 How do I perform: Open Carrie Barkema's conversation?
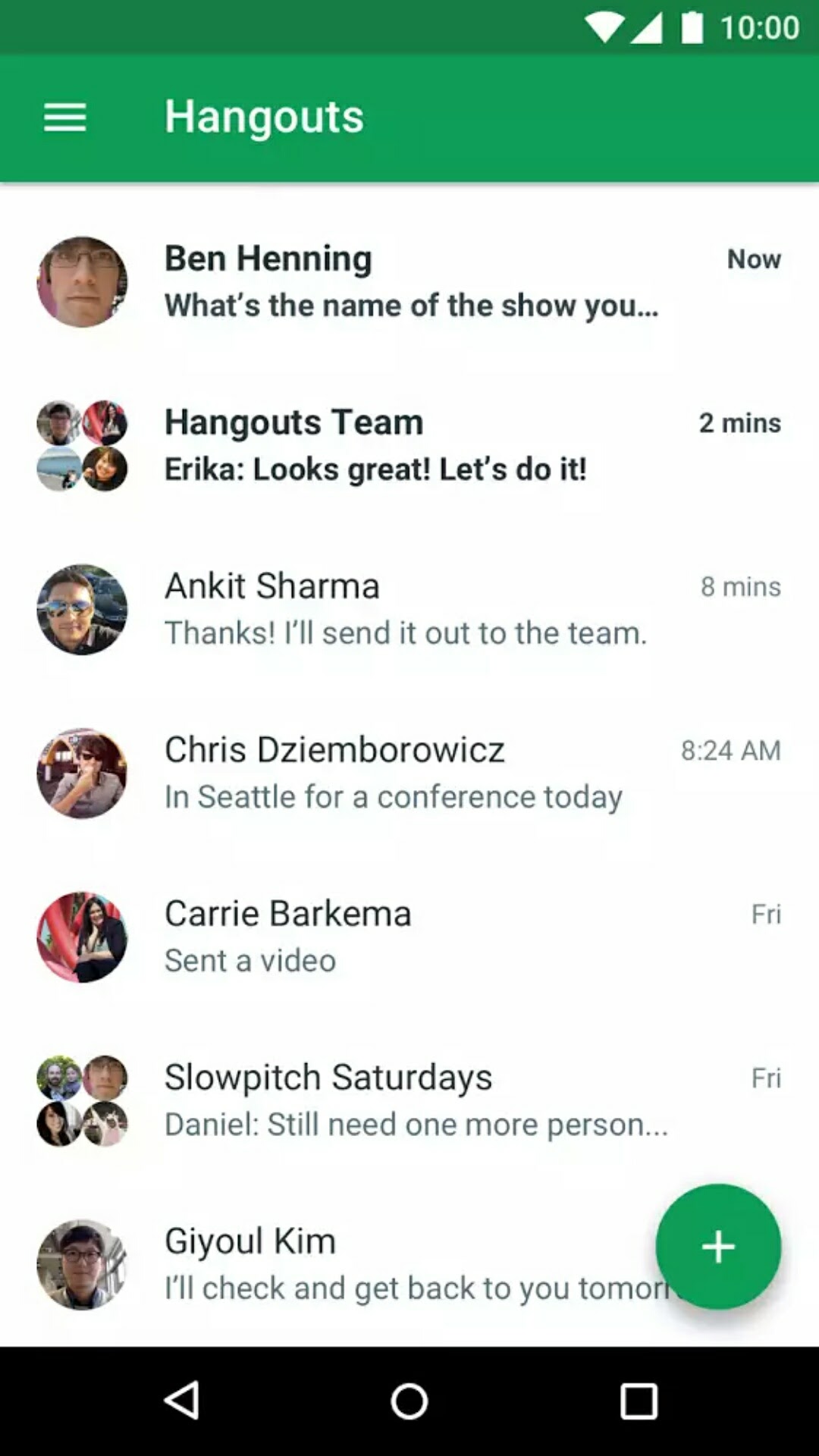coord(409,937)
